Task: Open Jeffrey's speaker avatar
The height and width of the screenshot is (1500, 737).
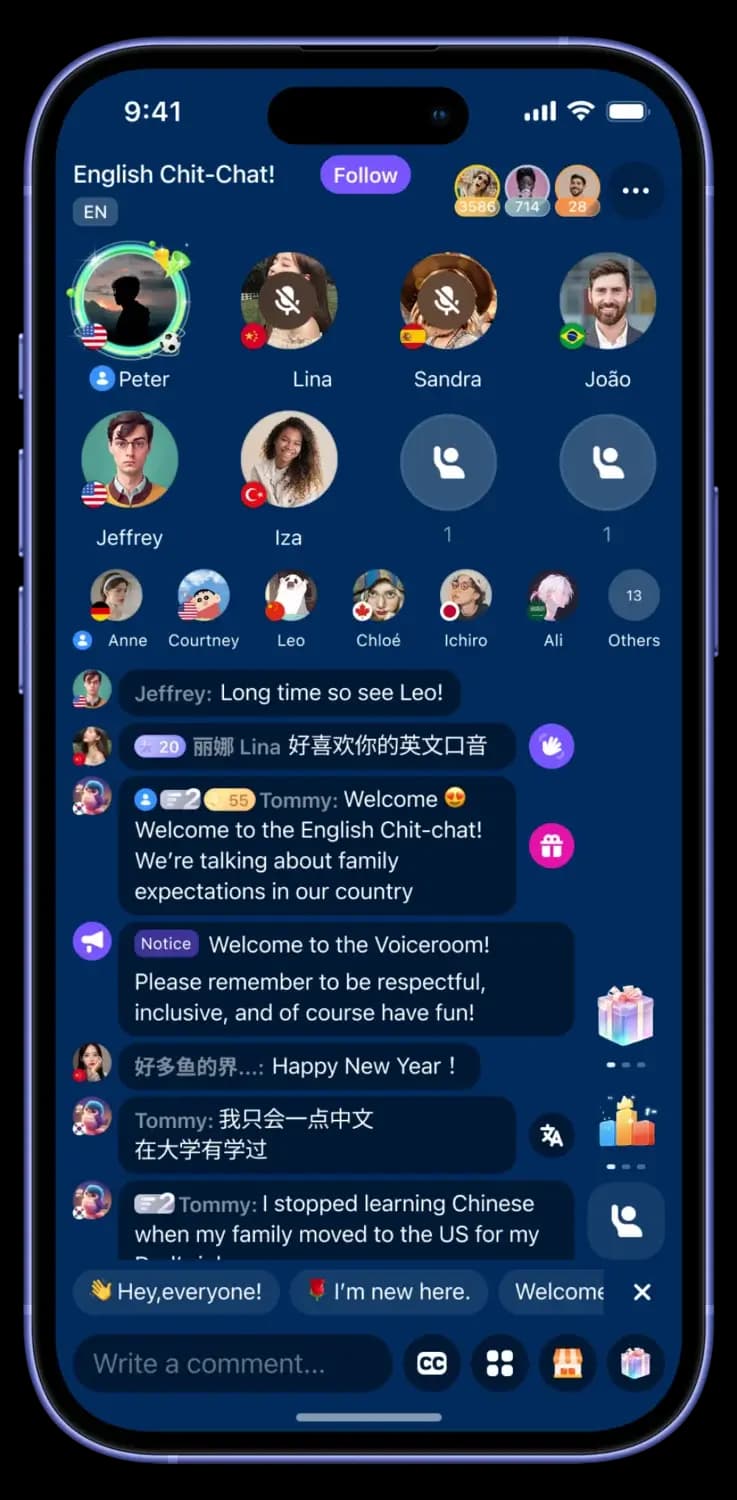Action: point(130,459)
